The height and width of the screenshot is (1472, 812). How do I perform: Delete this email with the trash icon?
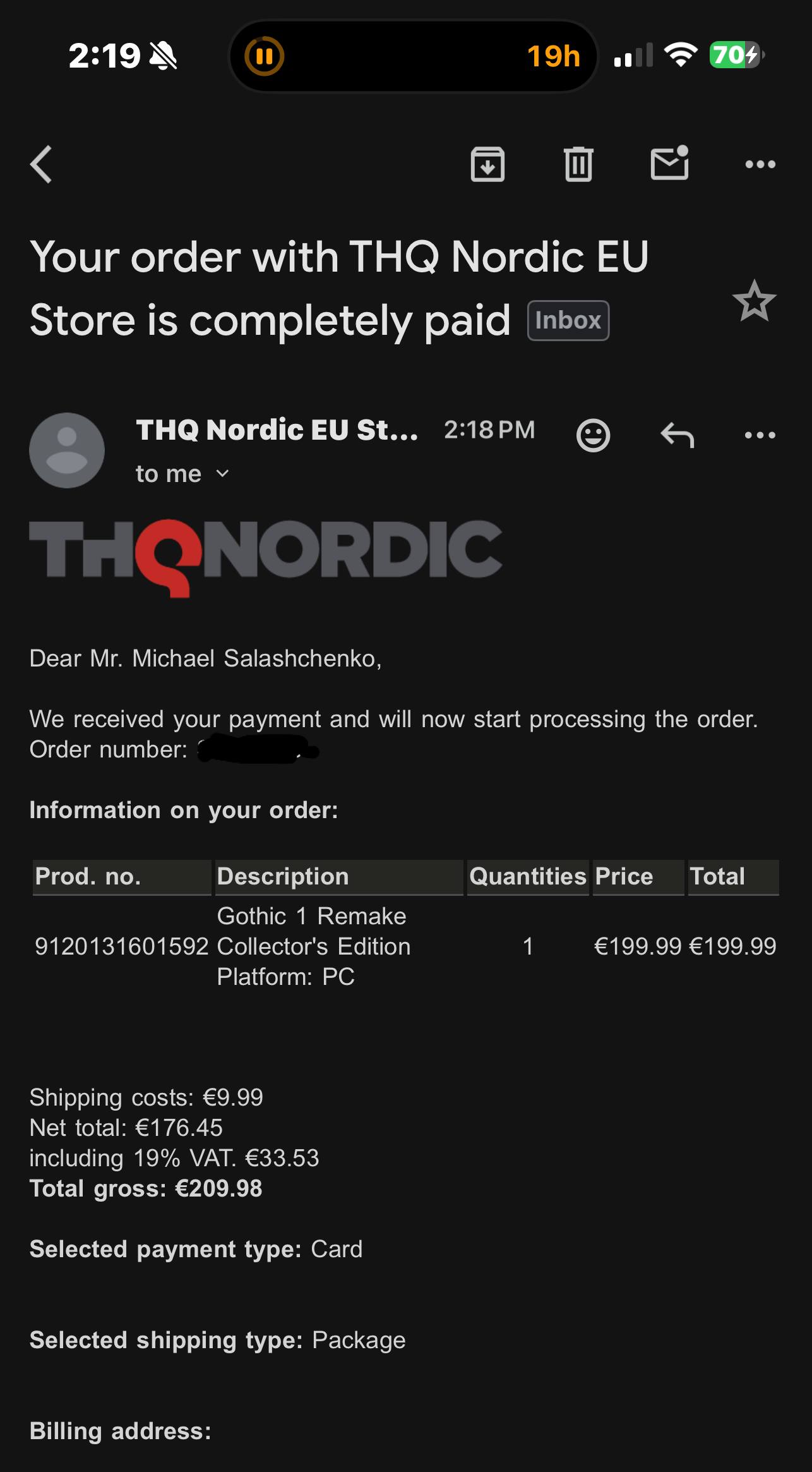click(578, 164)
